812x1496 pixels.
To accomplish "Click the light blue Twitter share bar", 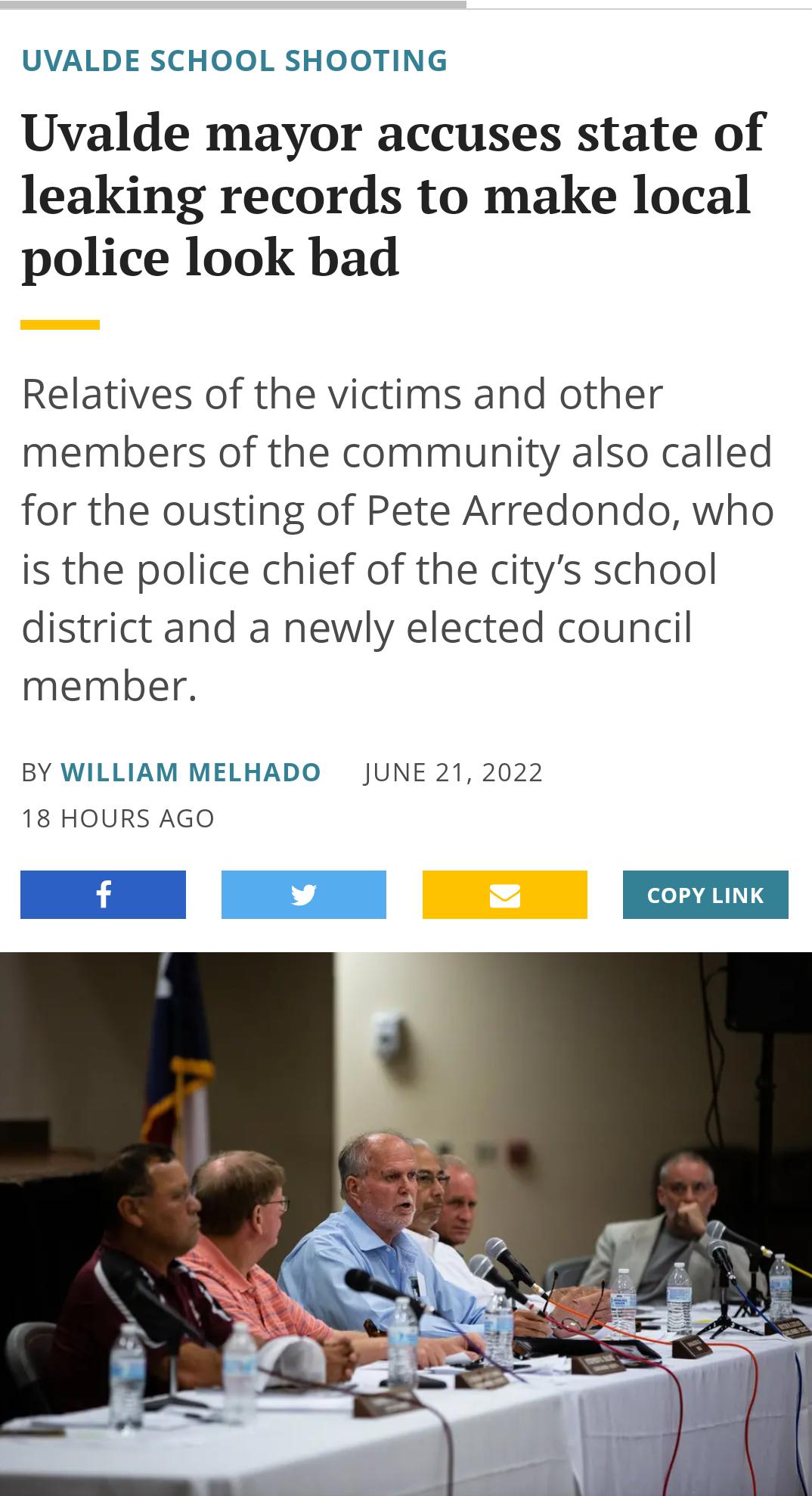I will click(305, 896).
